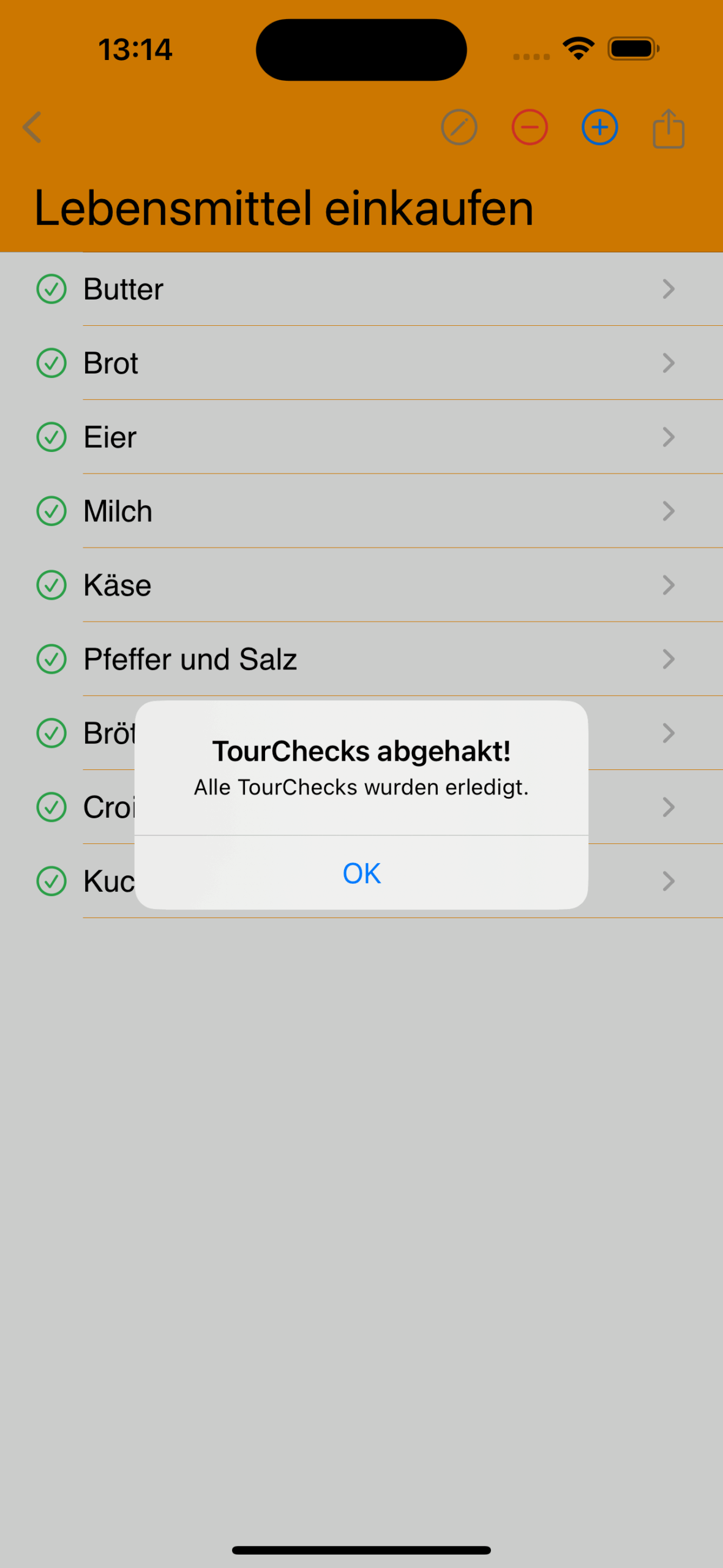Add a new item with plus
This screenshot has width=723, height=1568.
600,127
